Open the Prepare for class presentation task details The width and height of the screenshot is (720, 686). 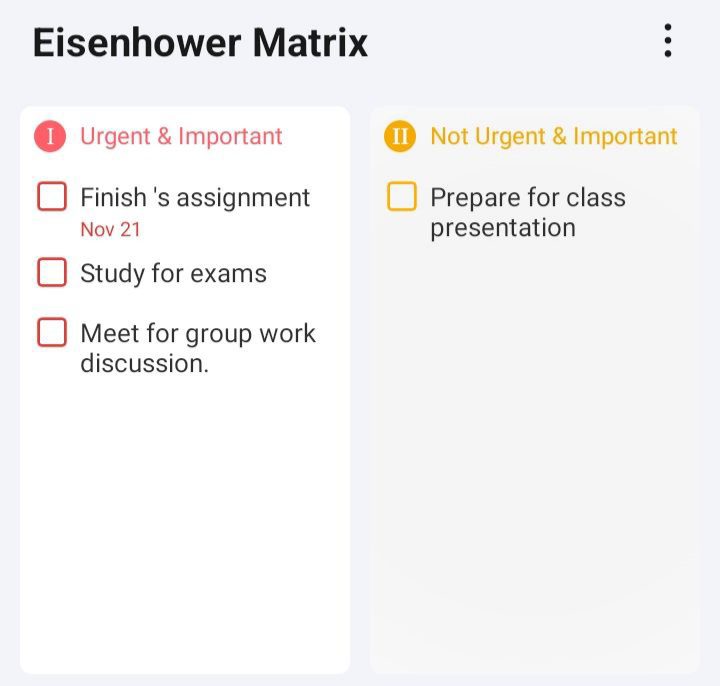(x=527, y=212)
